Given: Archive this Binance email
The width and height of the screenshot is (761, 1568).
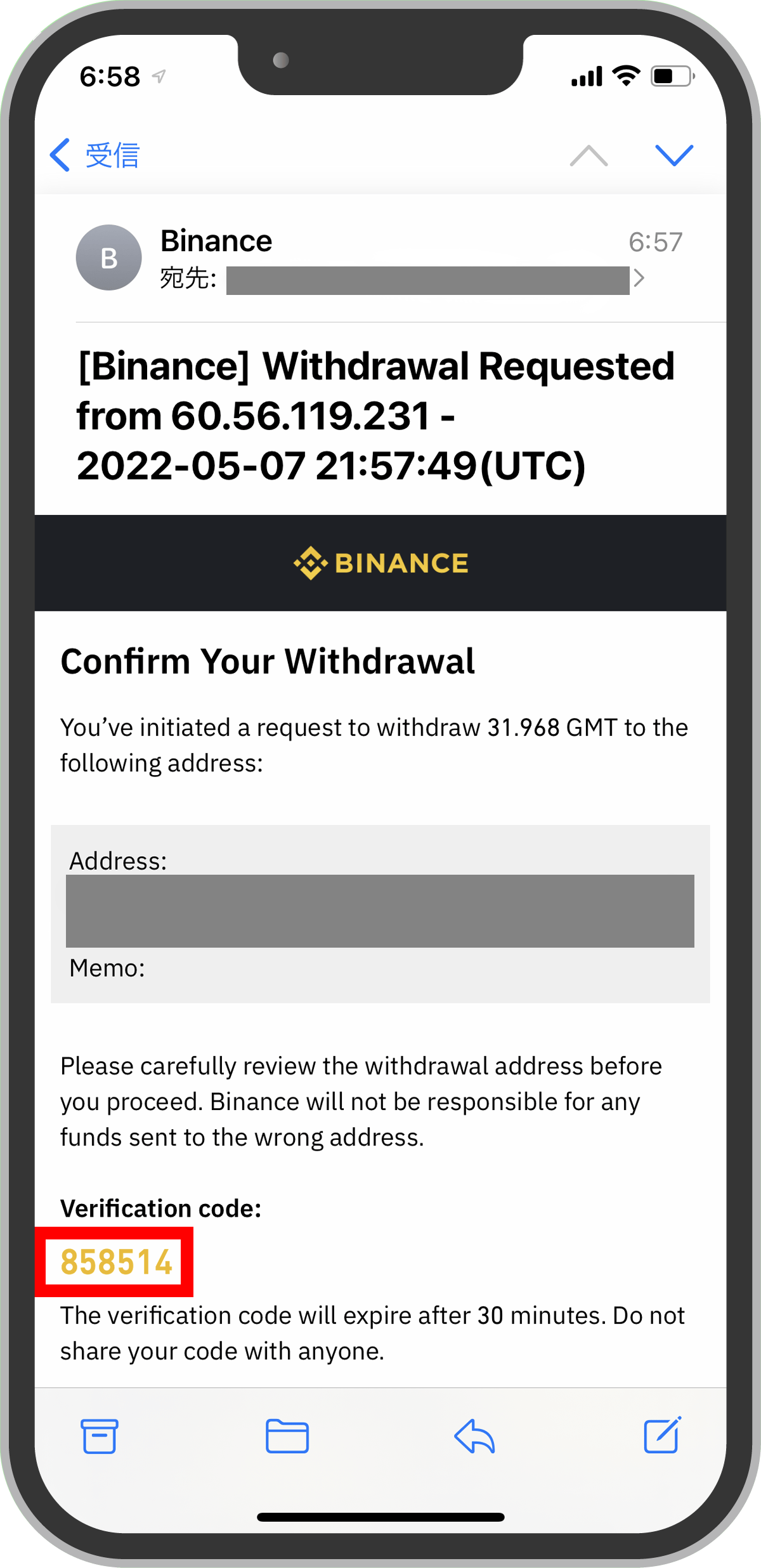Looking at the screenshot, I should [100, 1436].
